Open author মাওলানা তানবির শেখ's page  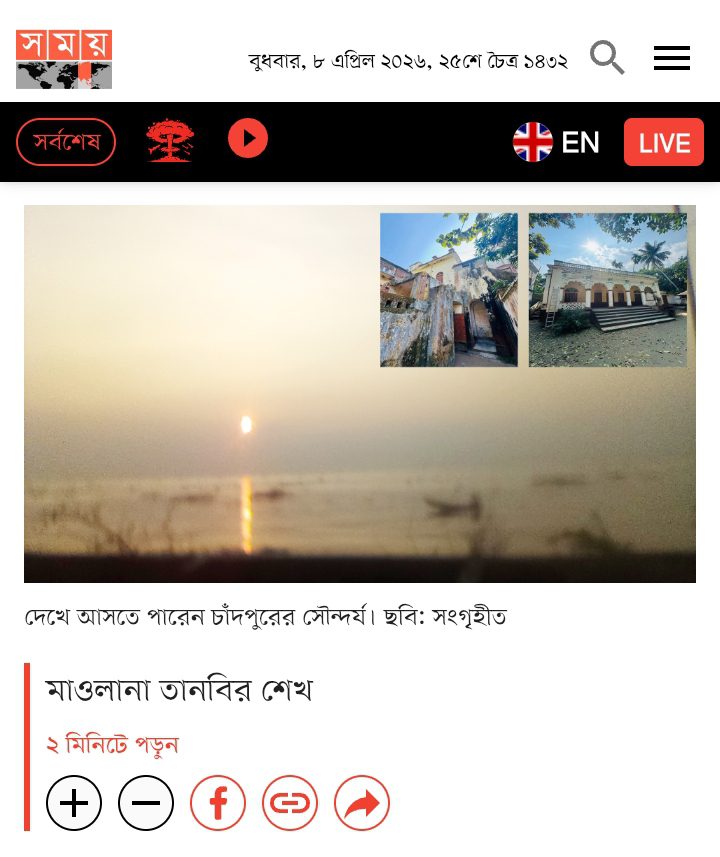tap(179, 690)
